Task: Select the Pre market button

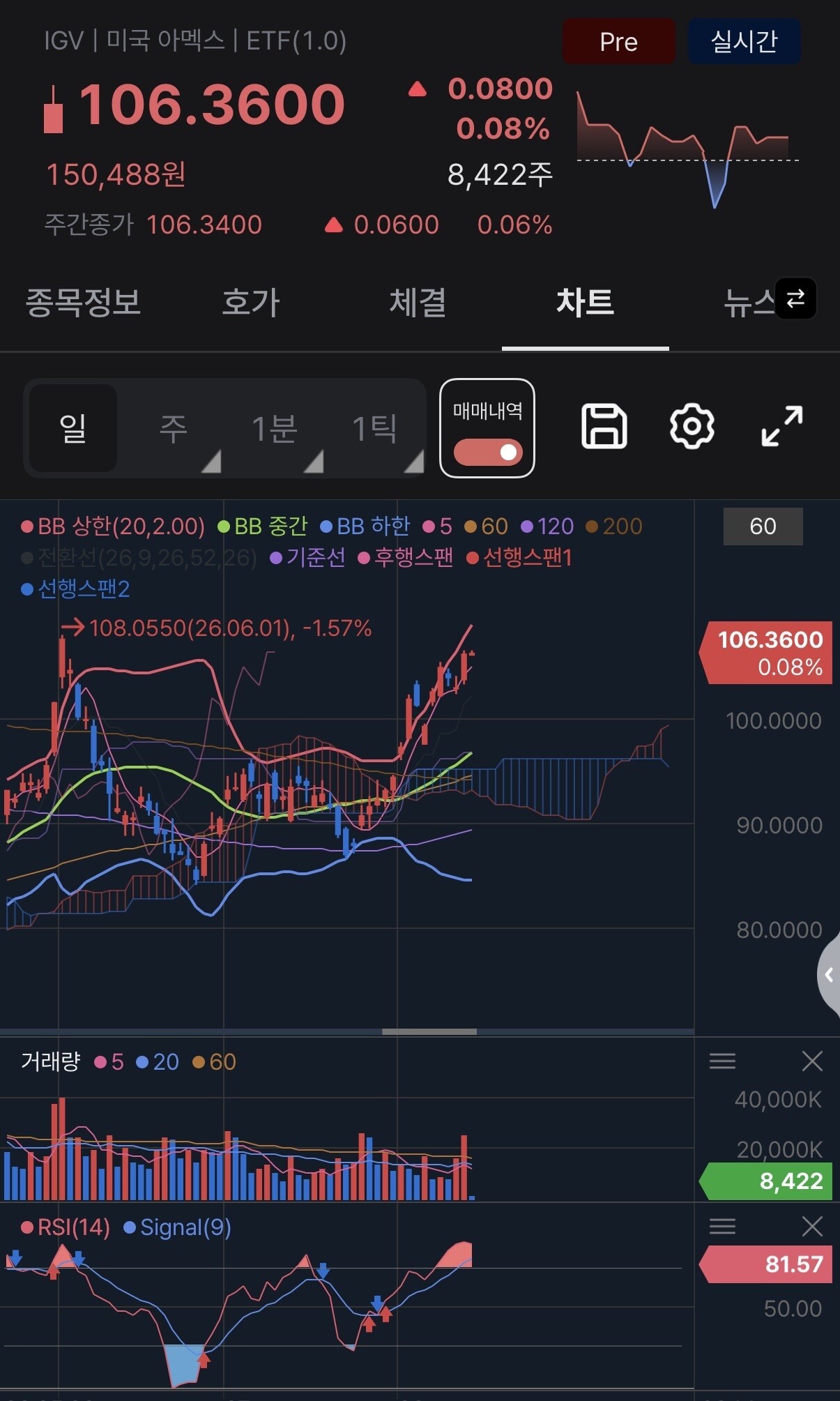Action: [x=618, y=41]
